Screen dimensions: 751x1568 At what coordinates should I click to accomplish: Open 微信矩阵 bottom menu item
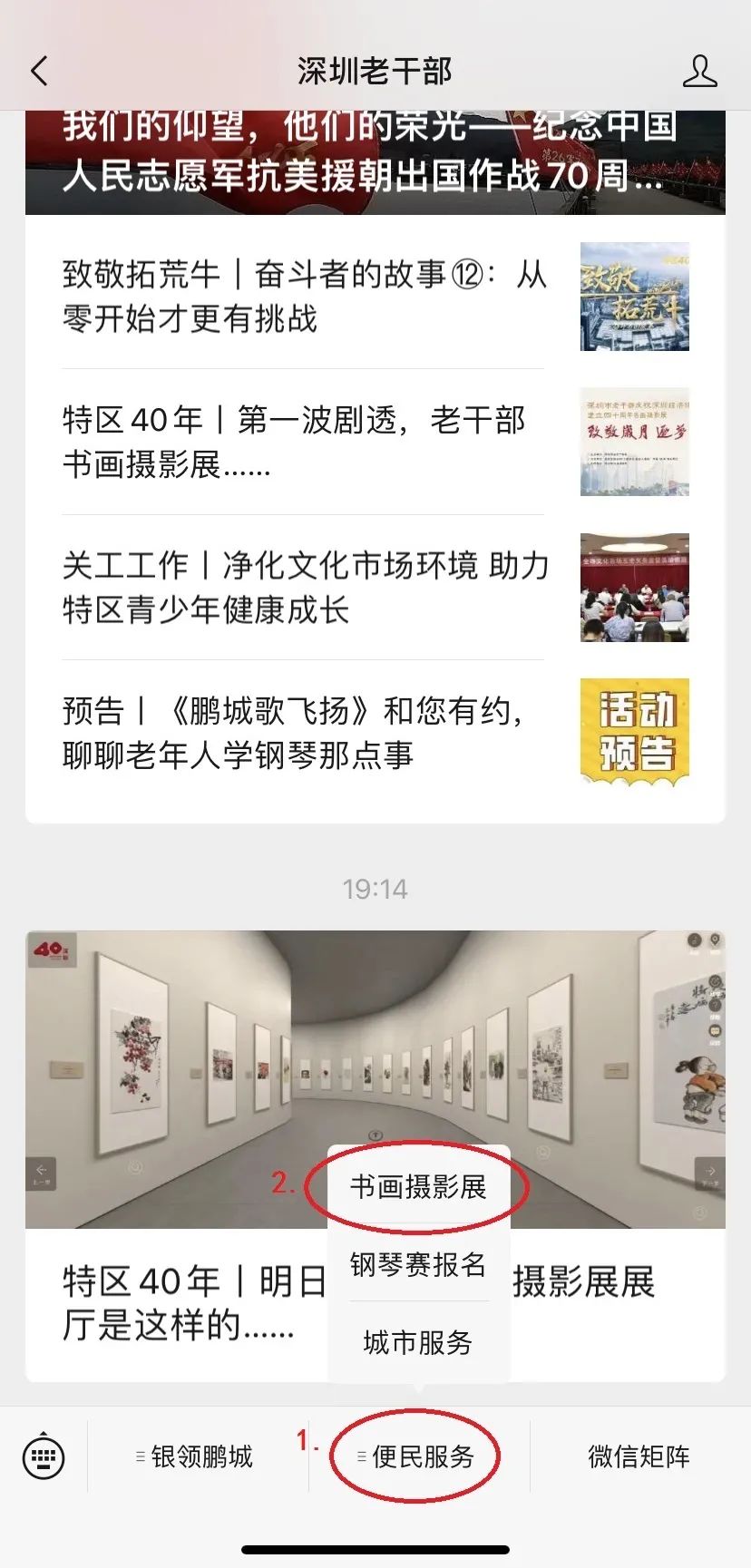[639, 1457]
